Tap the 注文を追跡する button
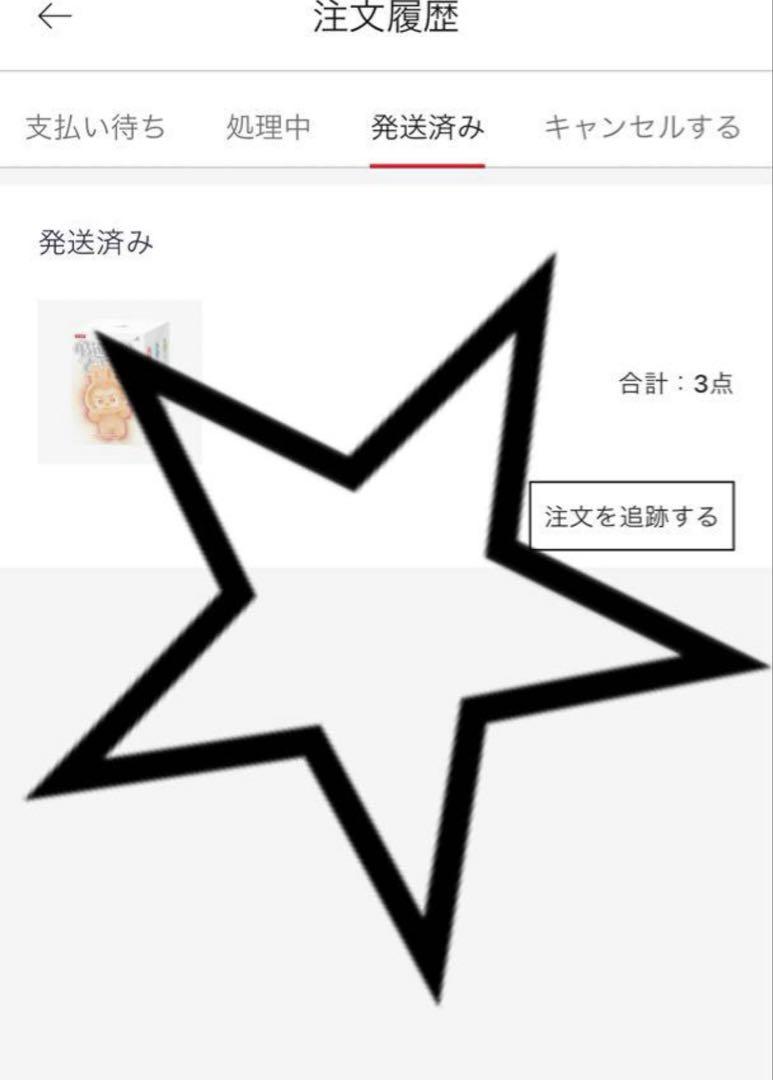This screenshot has height=1080, width=773. click(631, 516)
